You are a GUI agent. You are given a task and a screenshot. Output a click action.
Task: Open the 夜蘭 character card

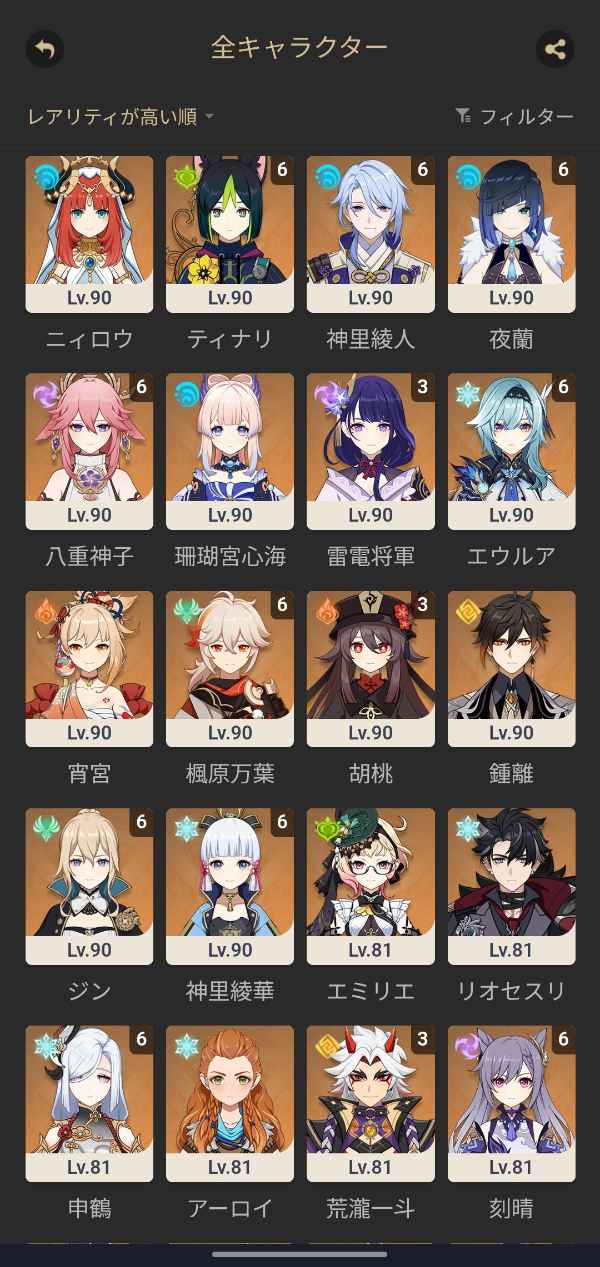511,234
